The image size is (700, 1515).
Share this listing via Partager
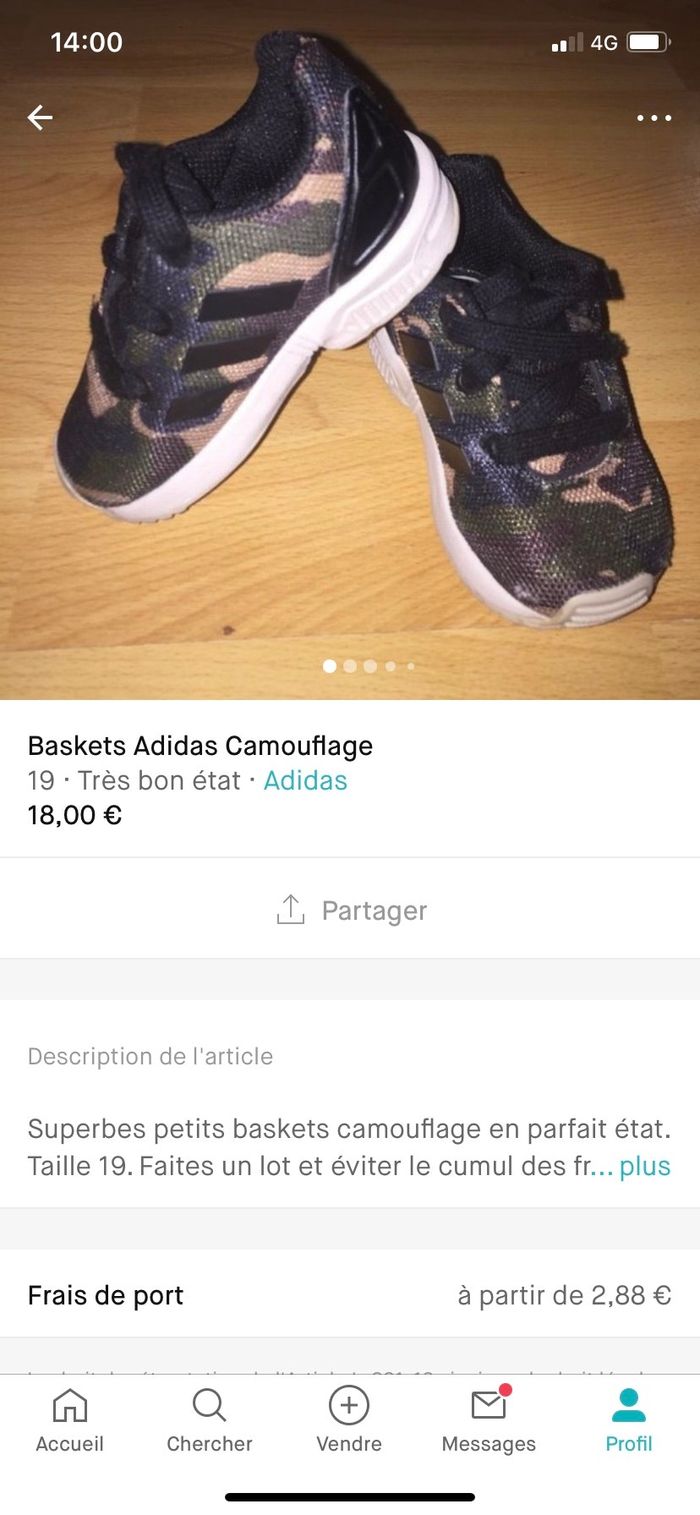point(350,910)
